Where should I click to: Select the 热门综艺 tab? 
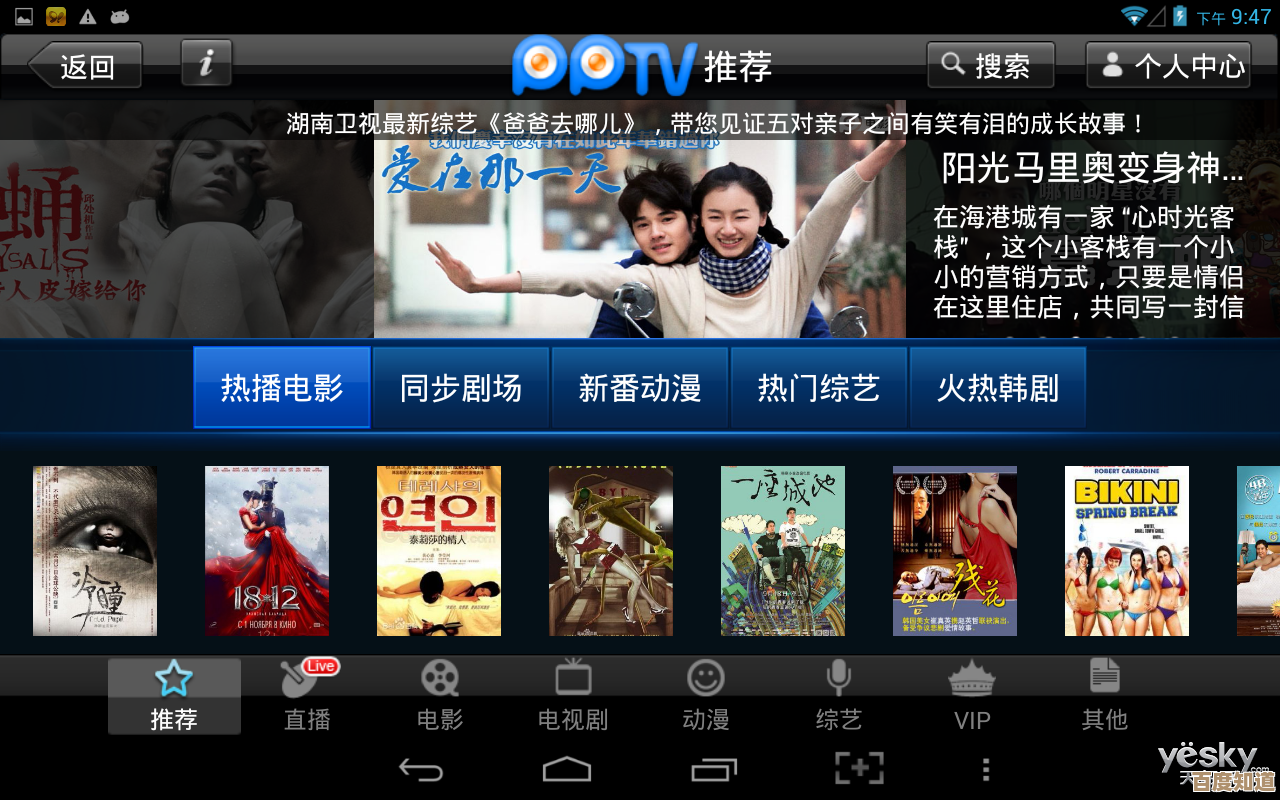pos(819,388)
